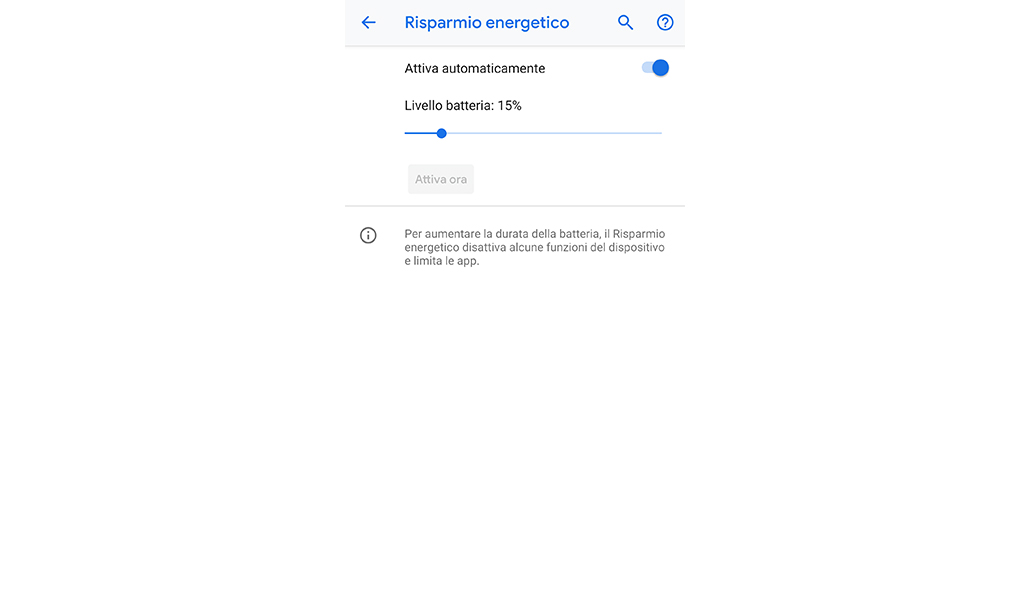Screen dimensions: 1030x615
Task: Open the help icon
Action: [x=665, y=22]
